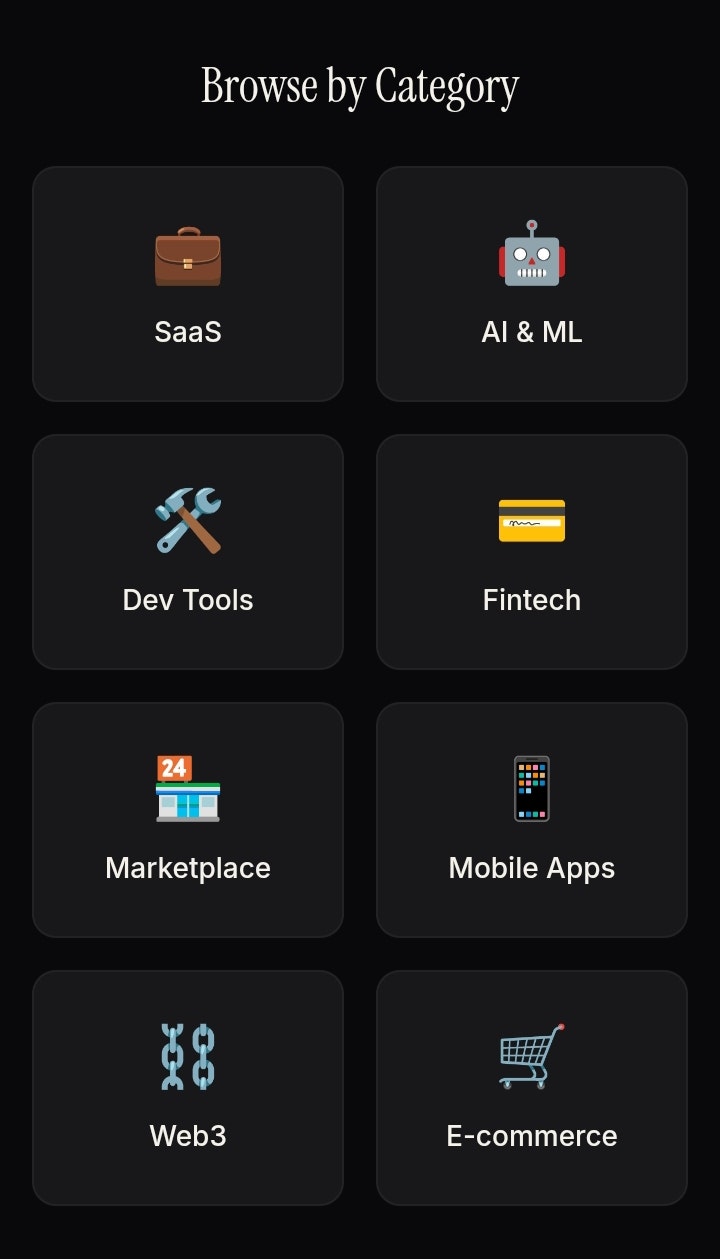Click the briefcase icon for SaaS
720x1259 pixels.
coord(187,258)
